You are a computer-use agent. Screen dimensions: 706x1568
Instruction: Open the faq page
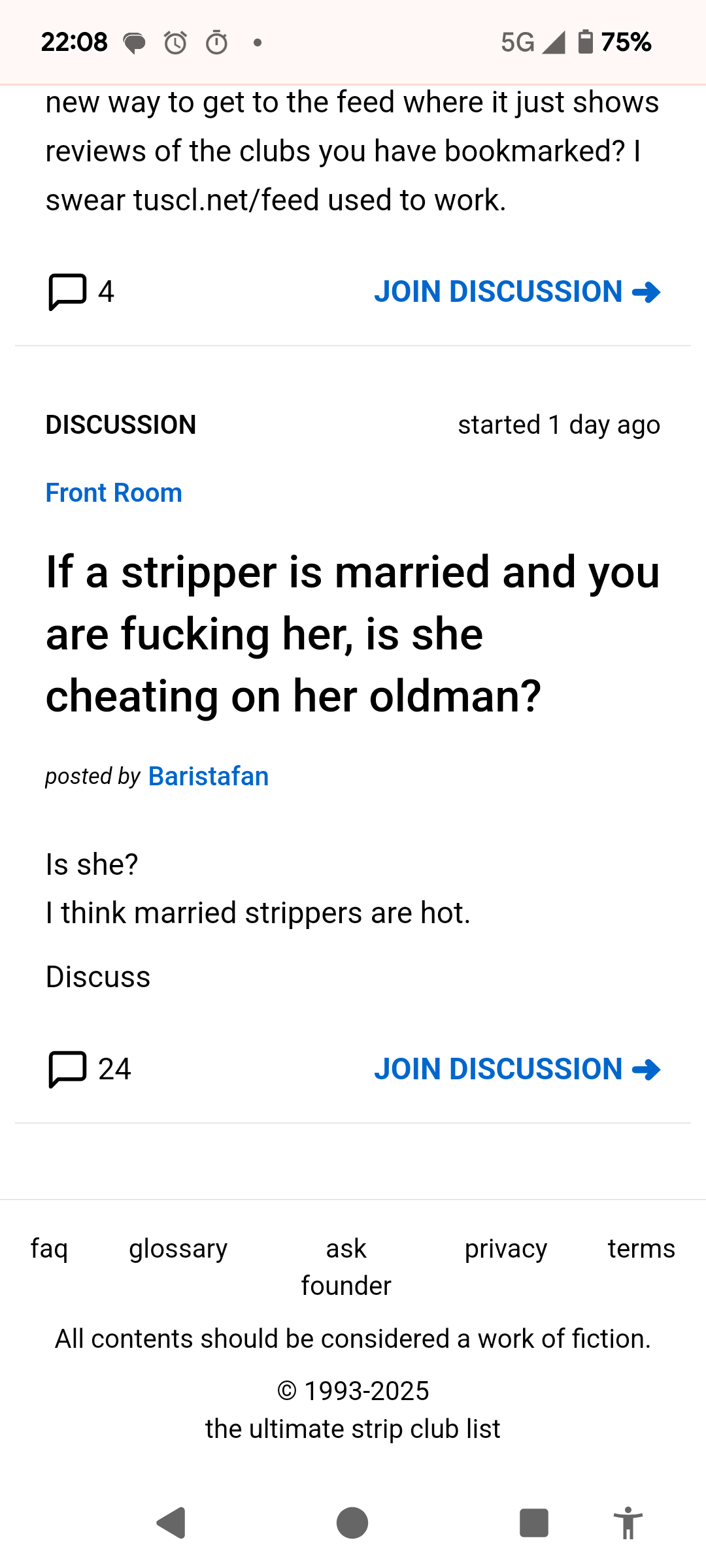click(x=49, y=1249)
